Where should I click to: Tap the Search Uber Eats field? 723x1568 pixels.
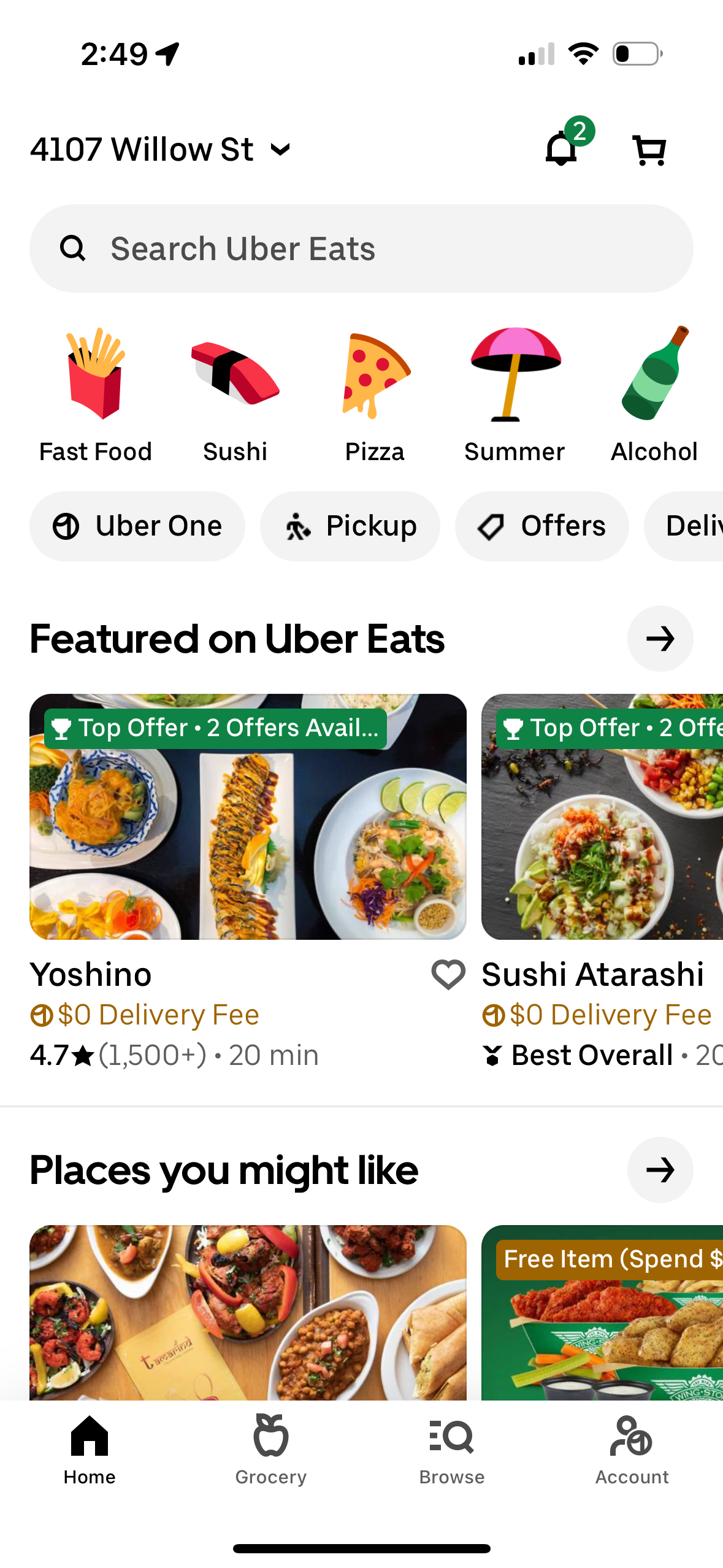(x=361, y=248)
